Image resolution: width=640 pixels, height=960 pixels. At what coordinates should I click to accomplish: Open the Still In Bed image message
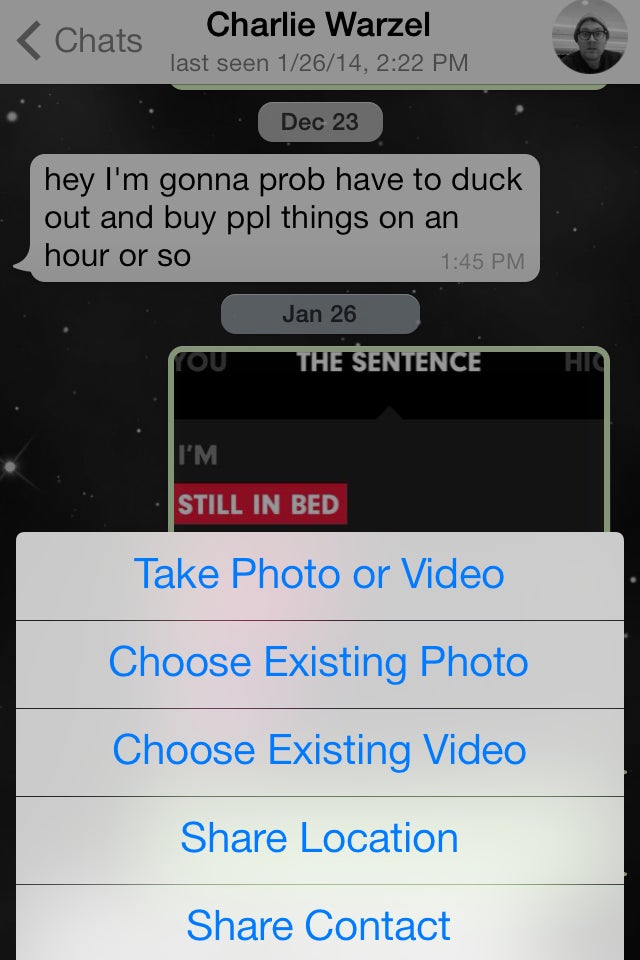click(388, 440)
